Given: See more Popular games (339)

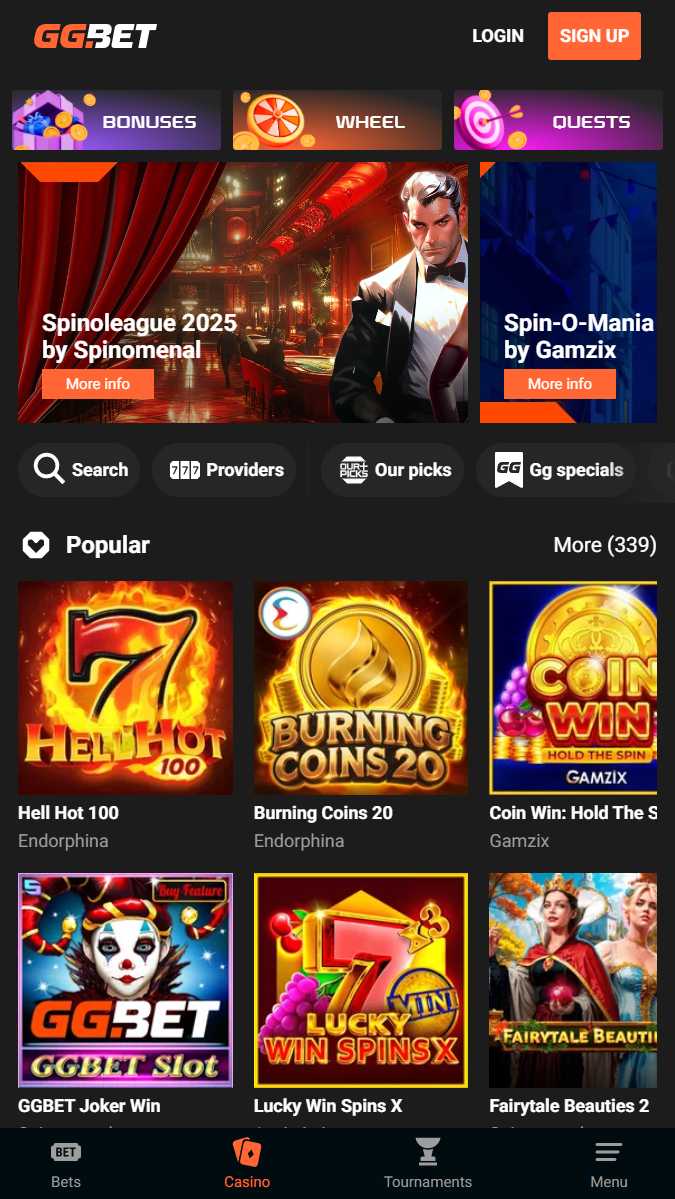Looking at the screenshot, I should pyautogui.click(x=604, y=545).
